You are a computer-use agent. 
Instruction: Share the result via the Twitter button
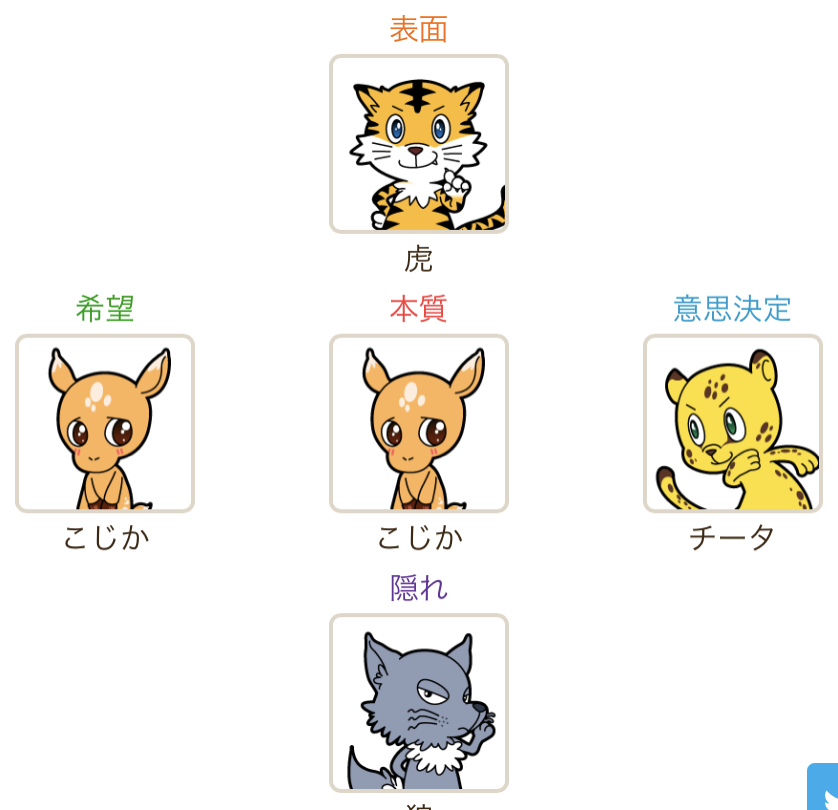[x=824, y=788]
